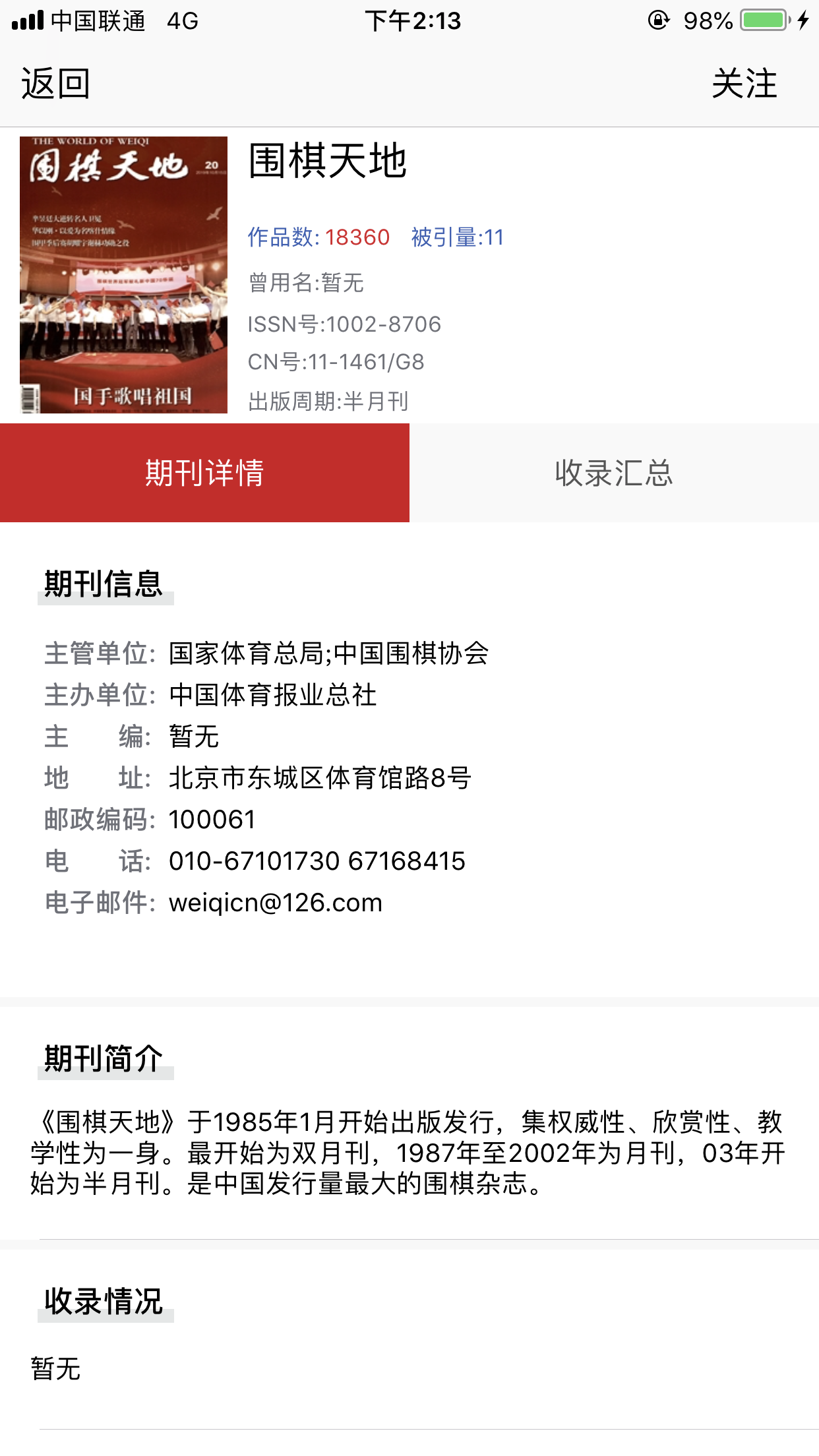Viewport: 819px width, 1456px height.
Task: Tap 返回 to go back
Action: [55, 84]
